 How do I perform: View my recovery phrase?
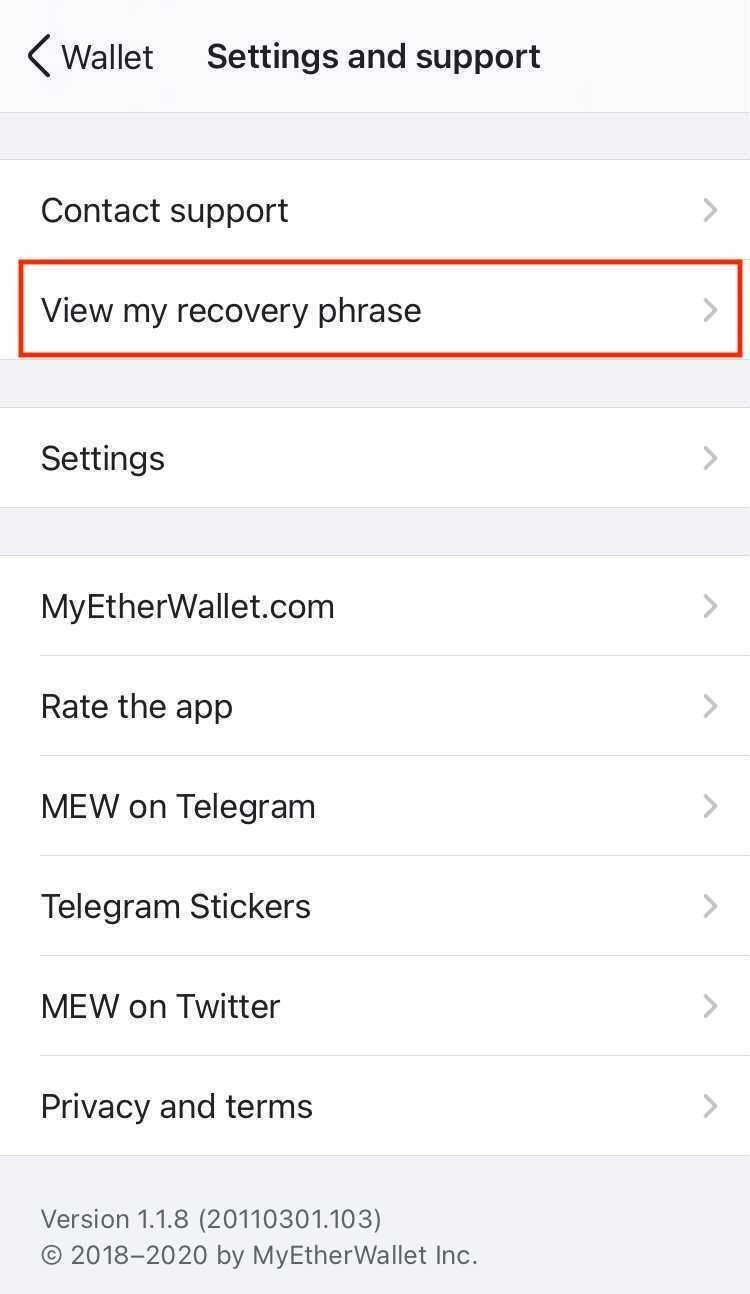[x=375, y=310]
